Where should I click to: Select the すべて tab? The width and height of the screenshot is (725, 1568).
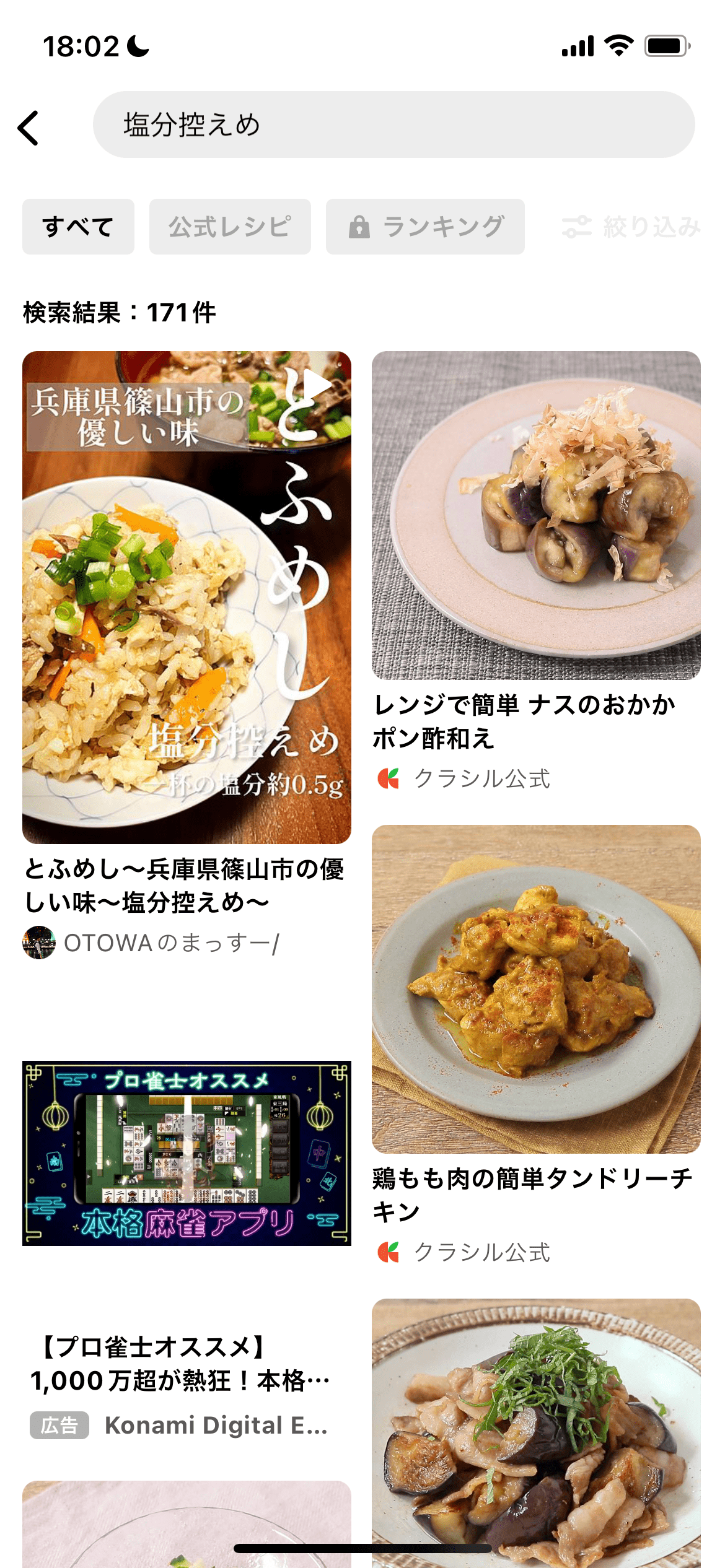tap(78, 227)
